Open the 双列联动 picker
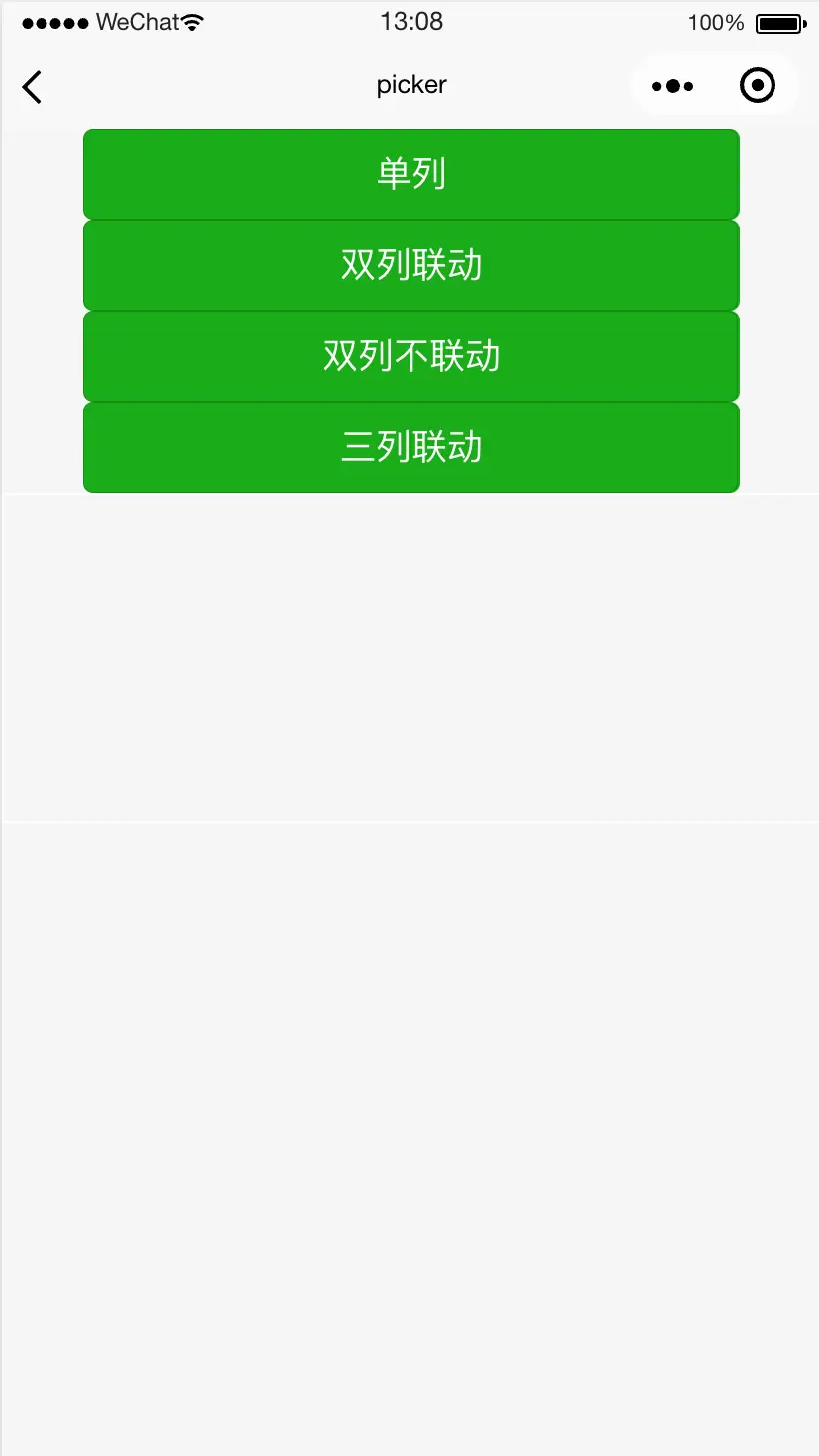This screenshot has width=819, height=1456. coord(411,265)
